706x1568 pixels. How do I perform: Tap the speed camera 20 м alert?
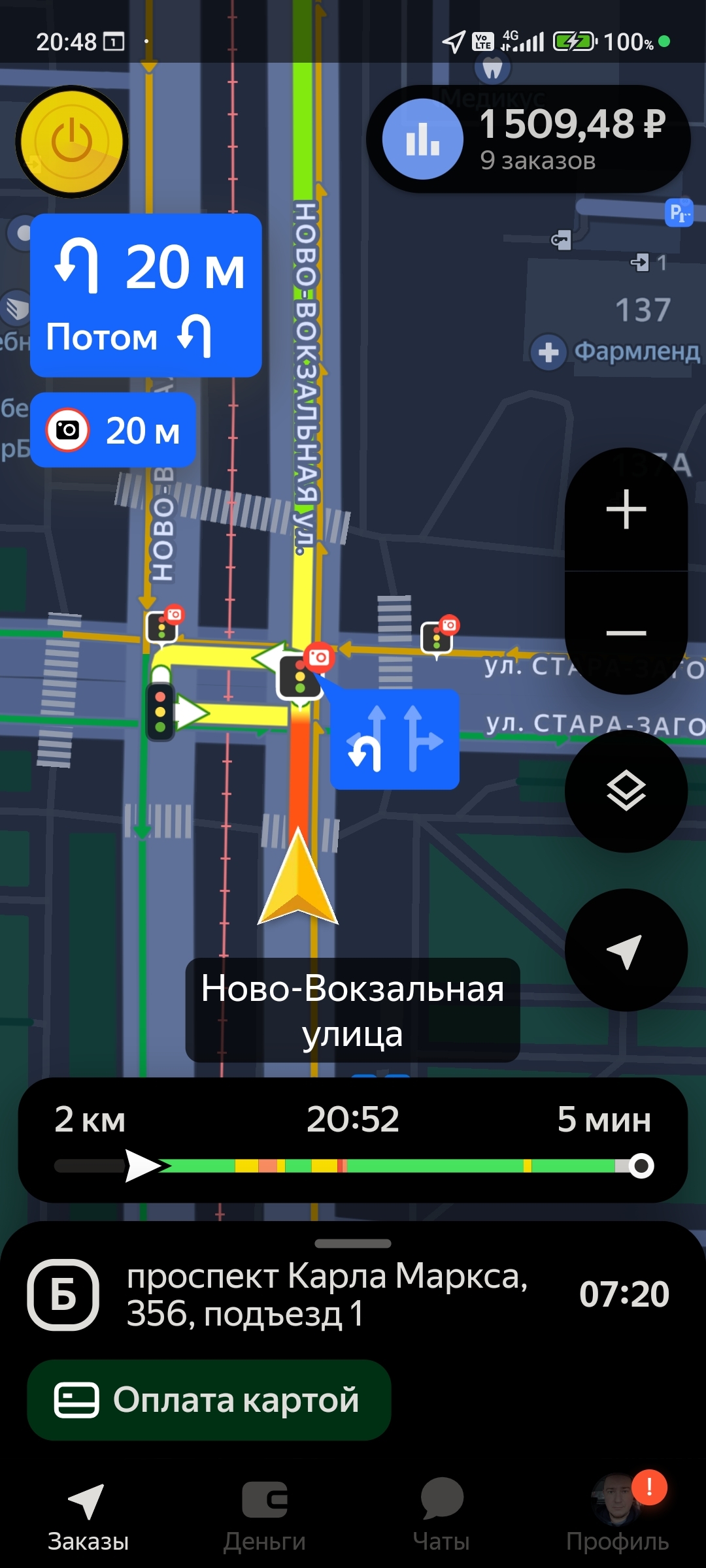coord(113,430)
